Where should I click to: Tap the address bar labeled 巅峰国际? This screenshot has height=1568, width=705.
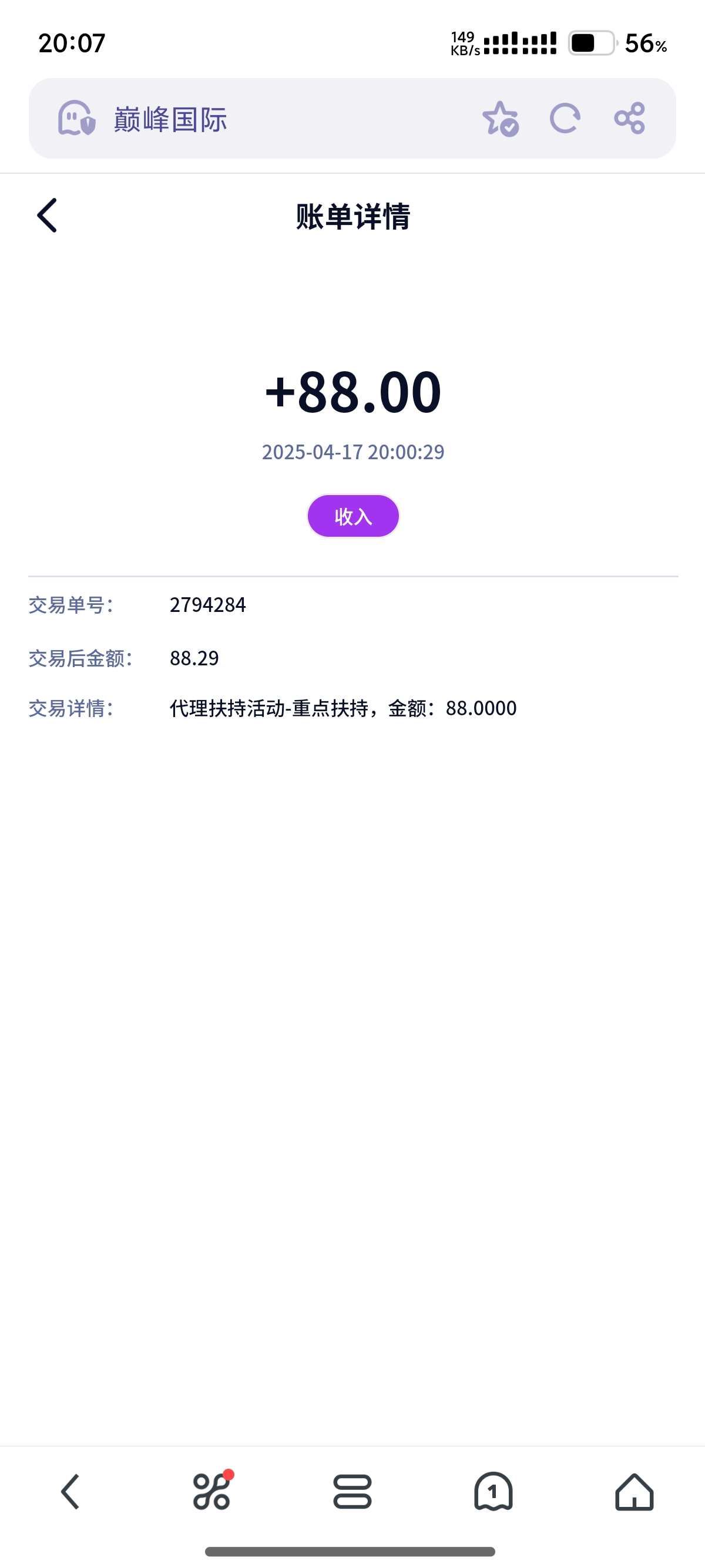(170, 119)
